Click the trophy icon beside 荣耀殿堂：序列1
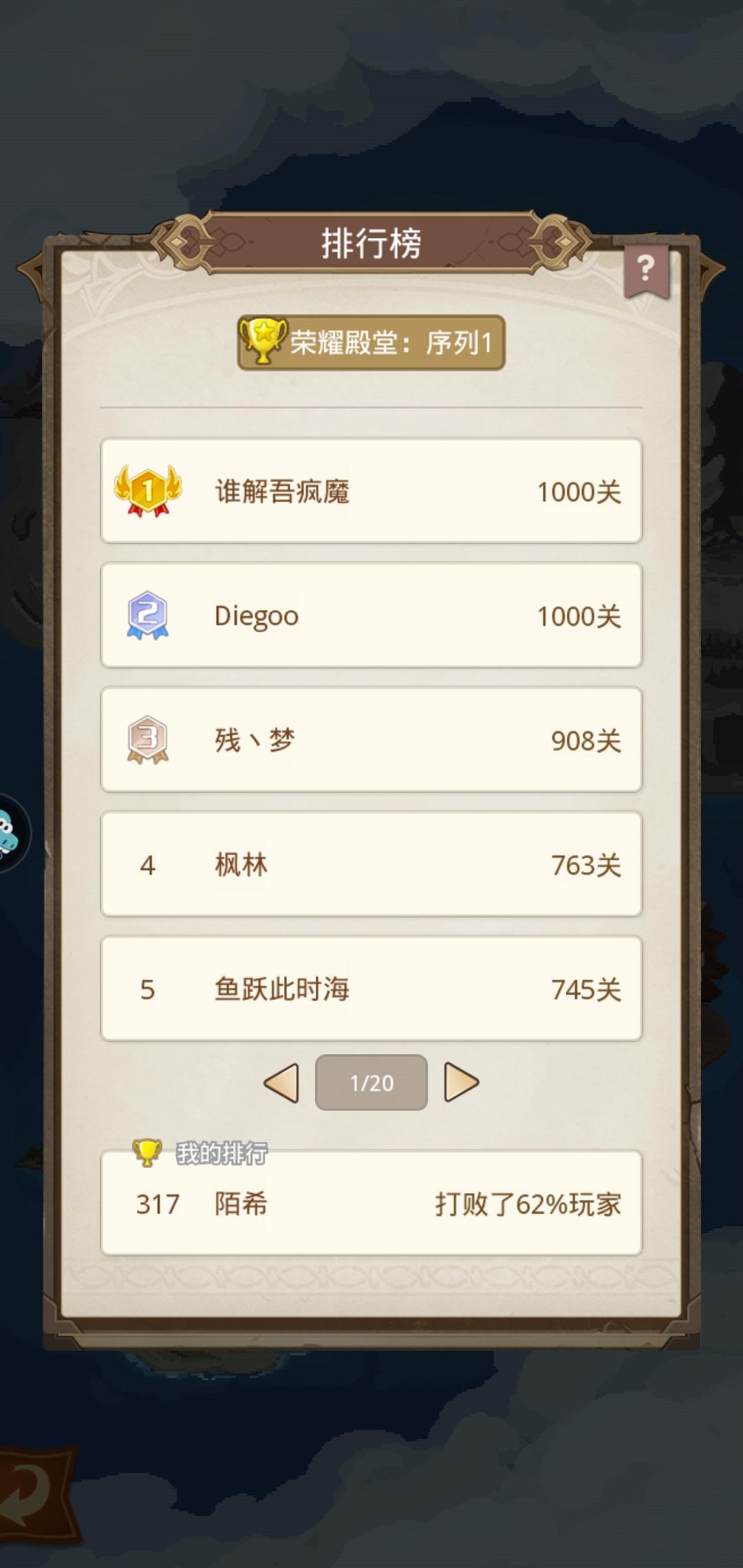743x1568 pixels. pyautogui.click(x=263, y=342)
